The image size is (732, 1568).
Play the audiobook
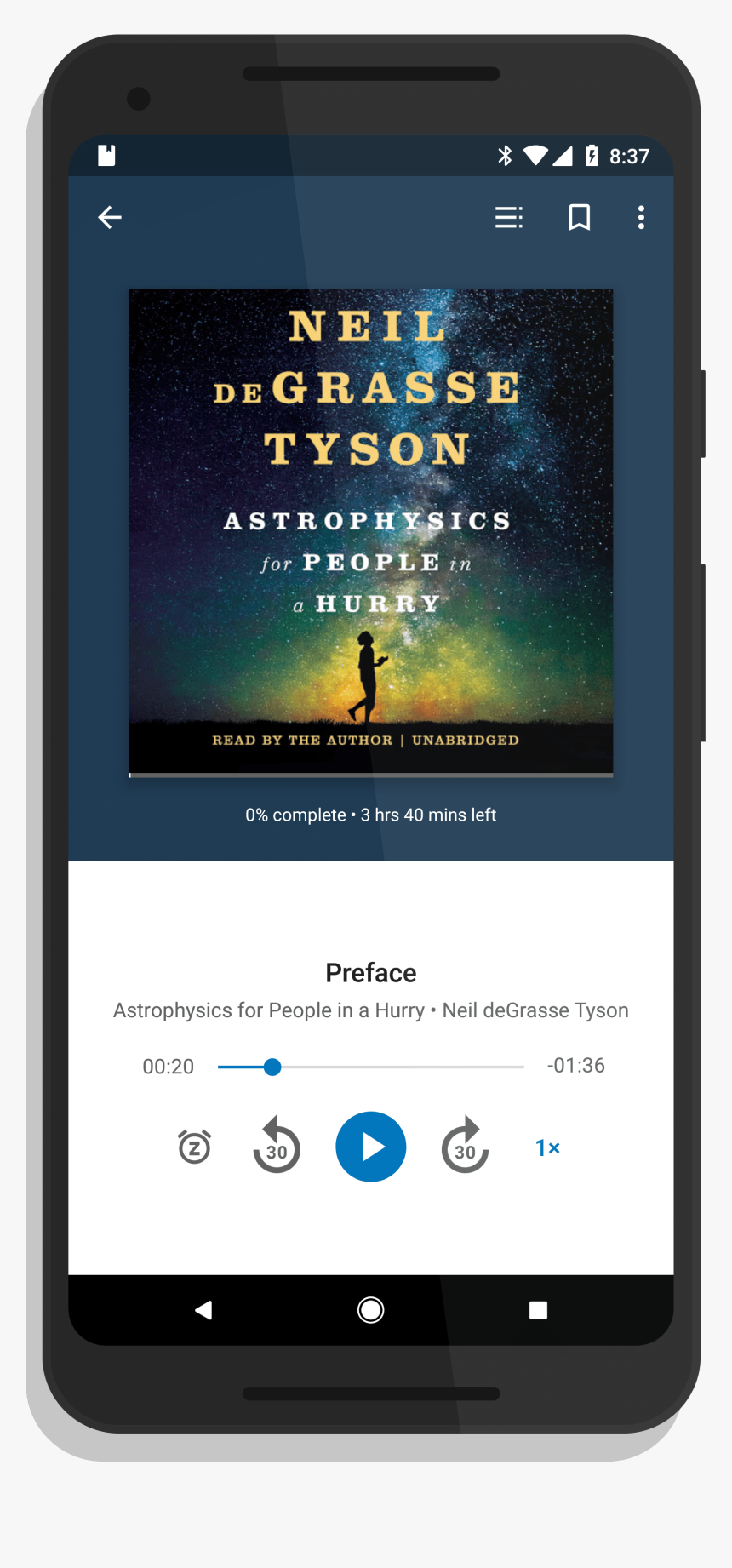point(371,1147)
